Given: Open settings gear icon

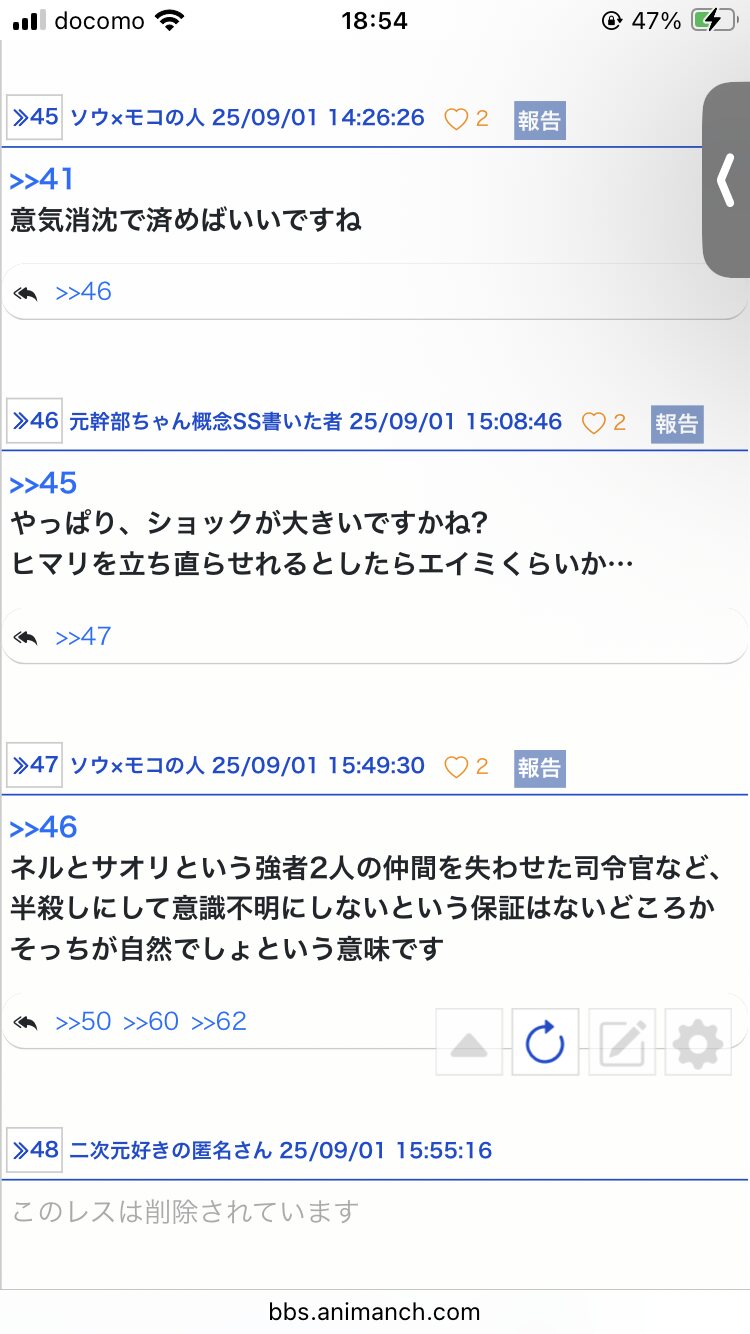Looking at the screenshot, I should point(698,1043).
